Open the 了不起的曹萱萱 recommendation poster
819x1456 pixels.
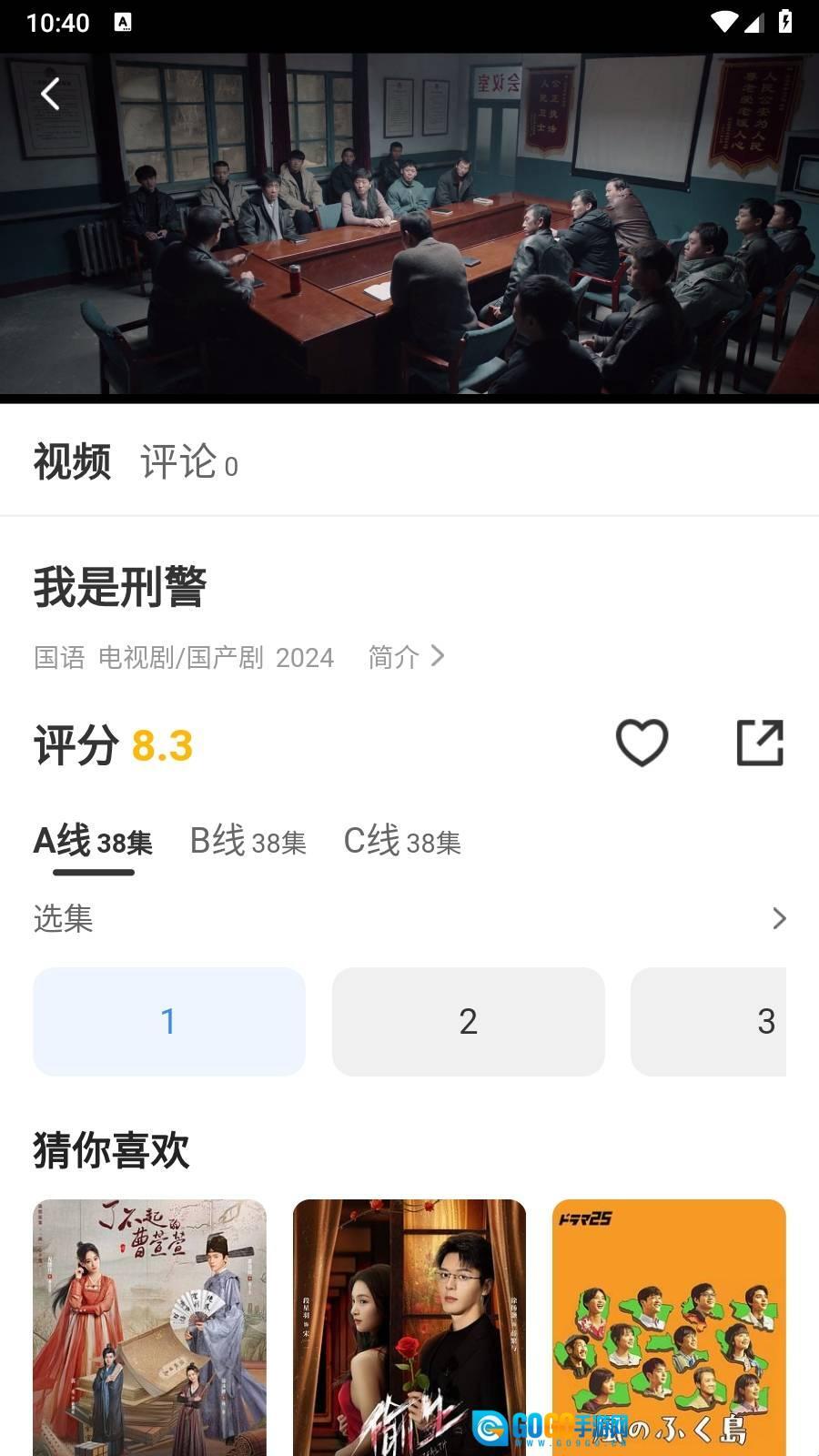pyautogui.click(x=150, y=1327)
